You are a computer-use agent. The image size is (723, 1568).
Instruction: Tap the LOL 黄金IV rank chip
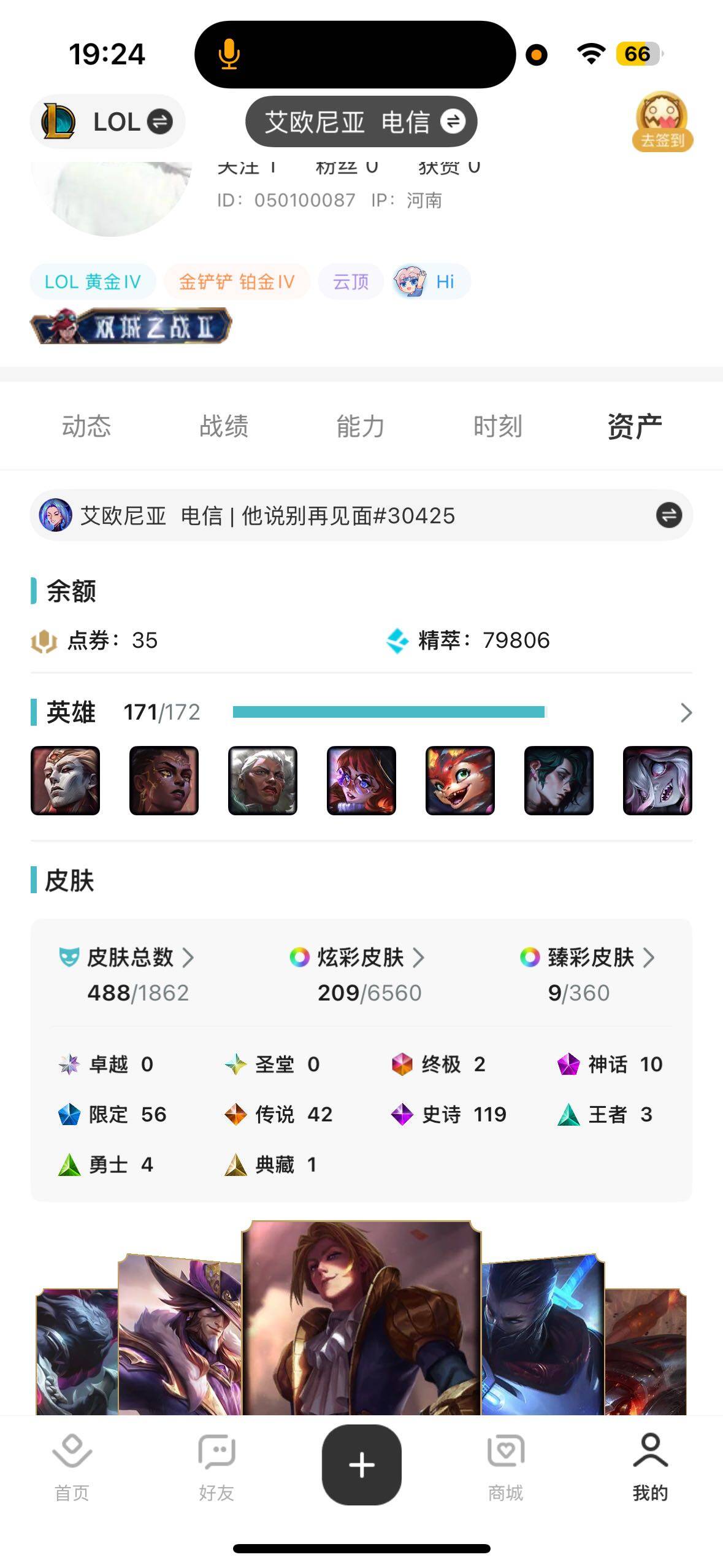point(93,282)
